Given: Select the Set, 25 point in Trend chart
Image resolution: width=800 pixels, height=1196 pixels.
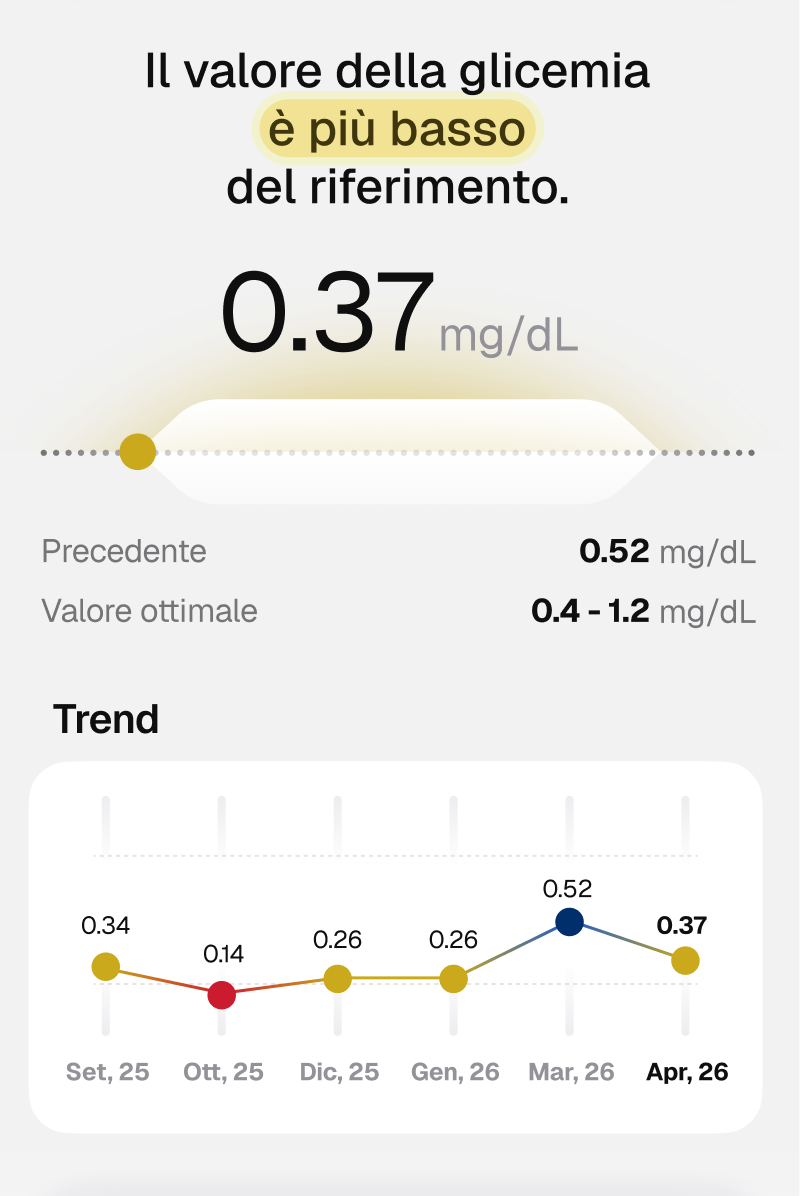Looking at the screenshot, I should [x=106, y=967].
